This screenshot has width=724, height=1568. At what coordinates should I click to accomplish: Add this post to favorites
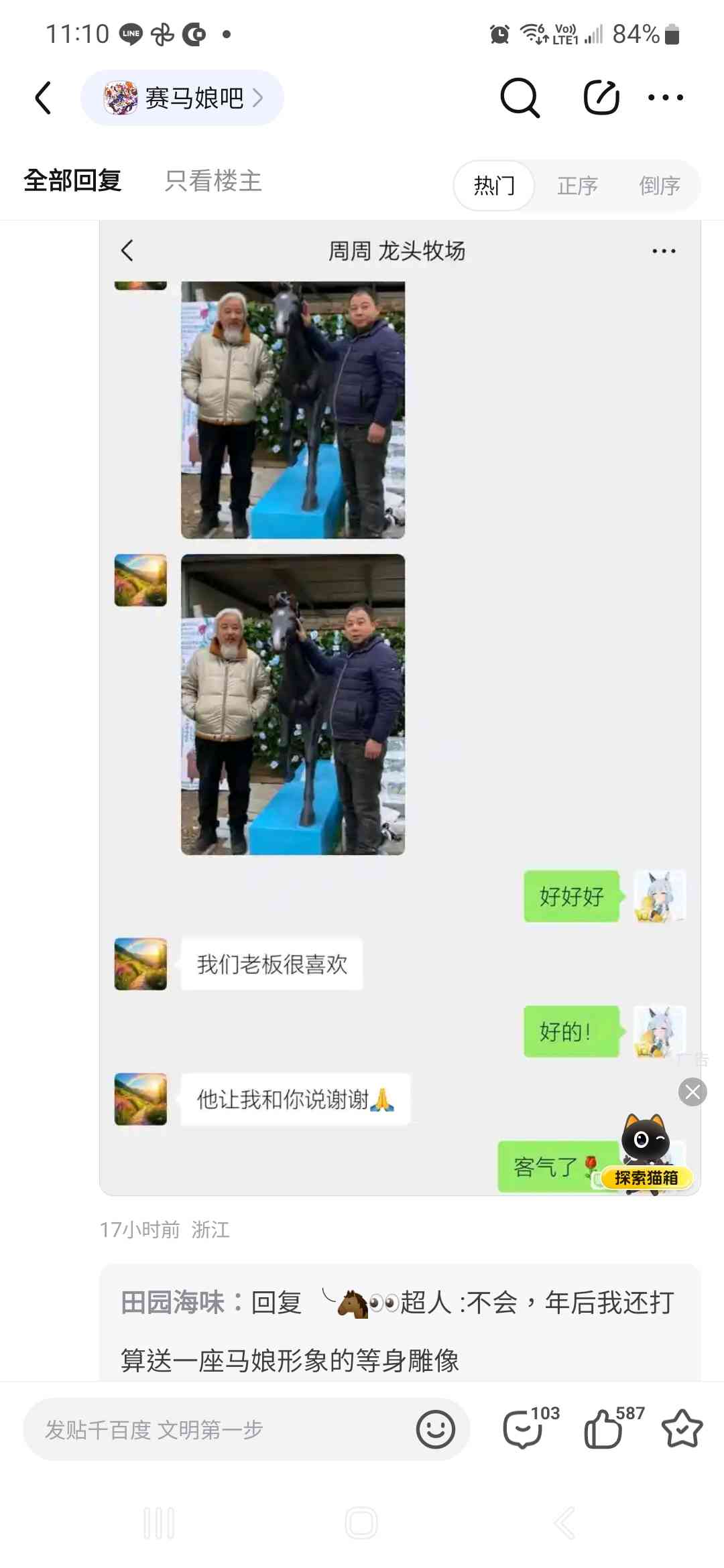[x=682, y=1429]
